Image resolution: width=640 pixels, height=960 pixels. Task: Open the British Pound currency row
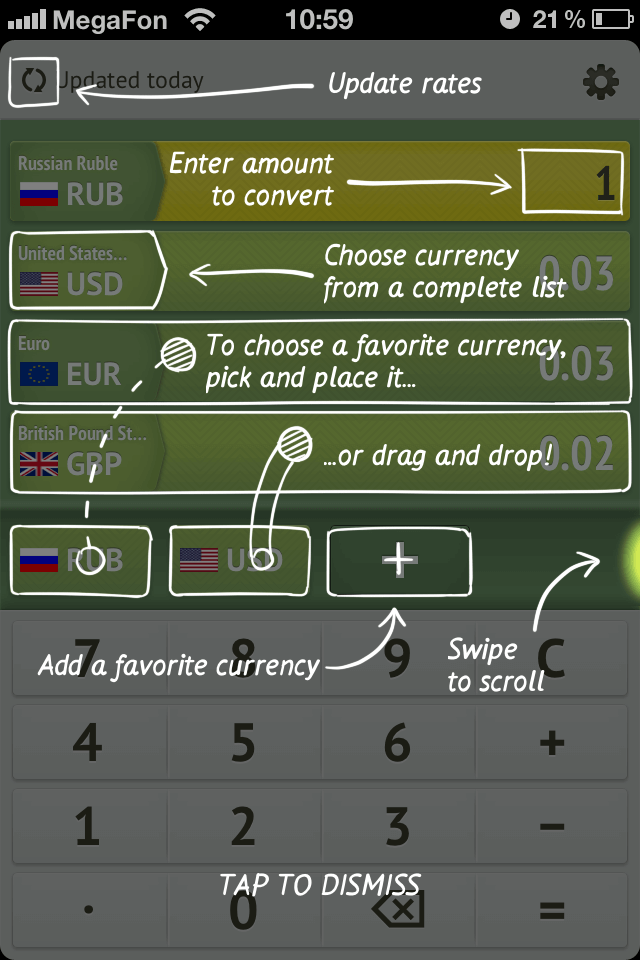pos(320,452)
